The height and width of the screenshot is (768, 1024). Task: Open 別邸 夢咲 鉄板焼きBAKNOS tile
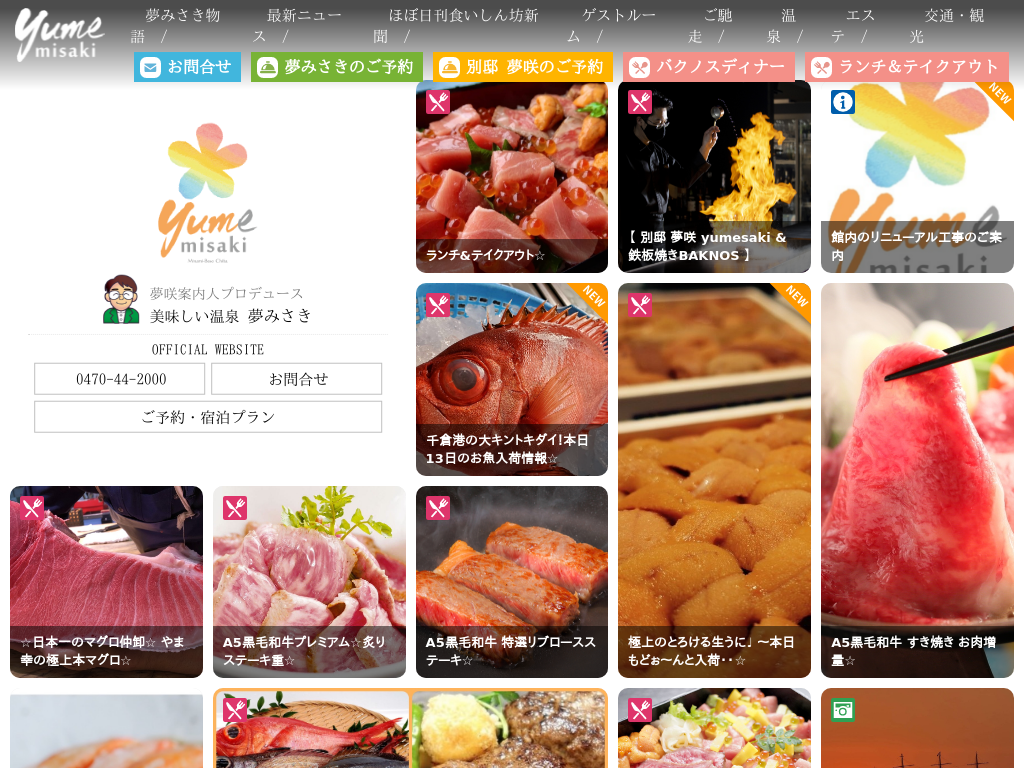click(714, 177)
